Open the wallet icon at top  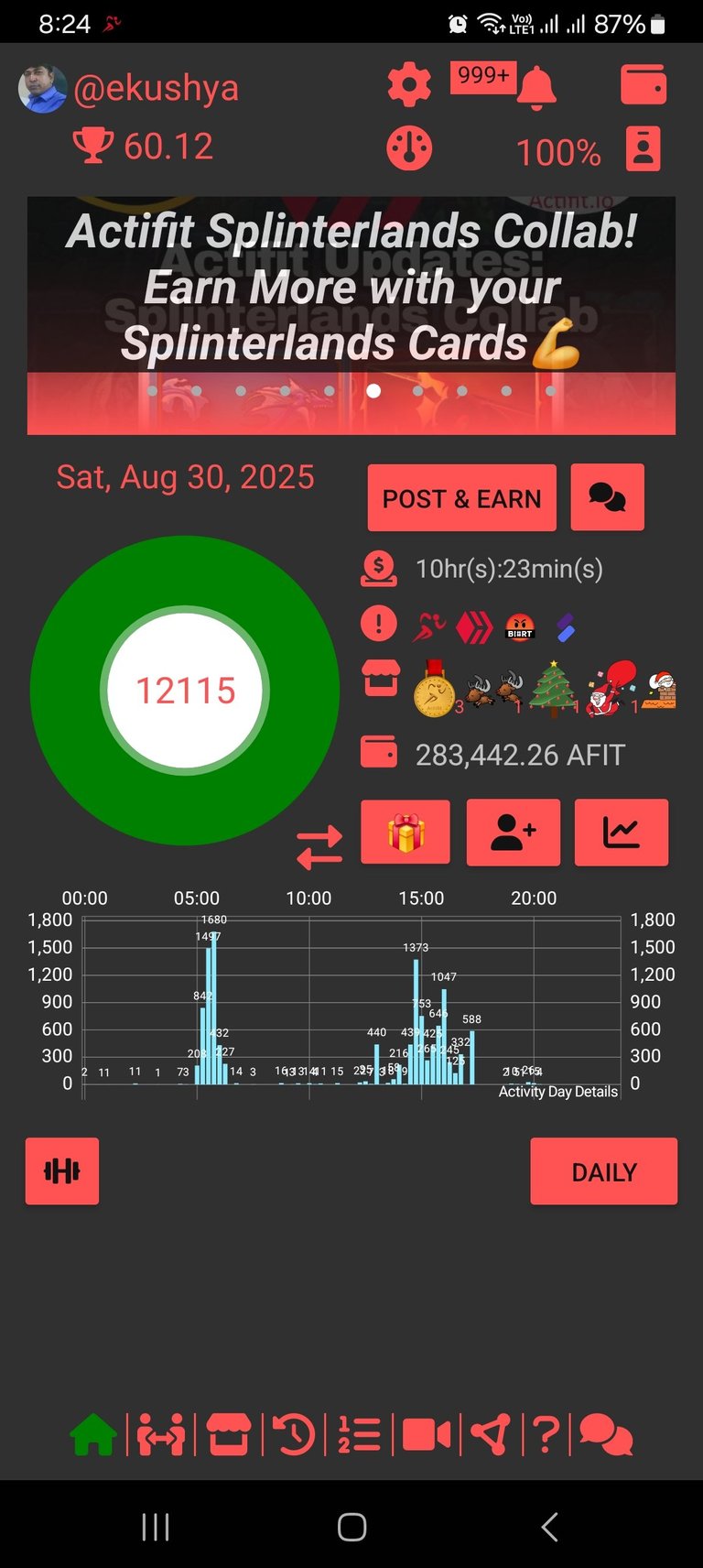pos(644,84)
